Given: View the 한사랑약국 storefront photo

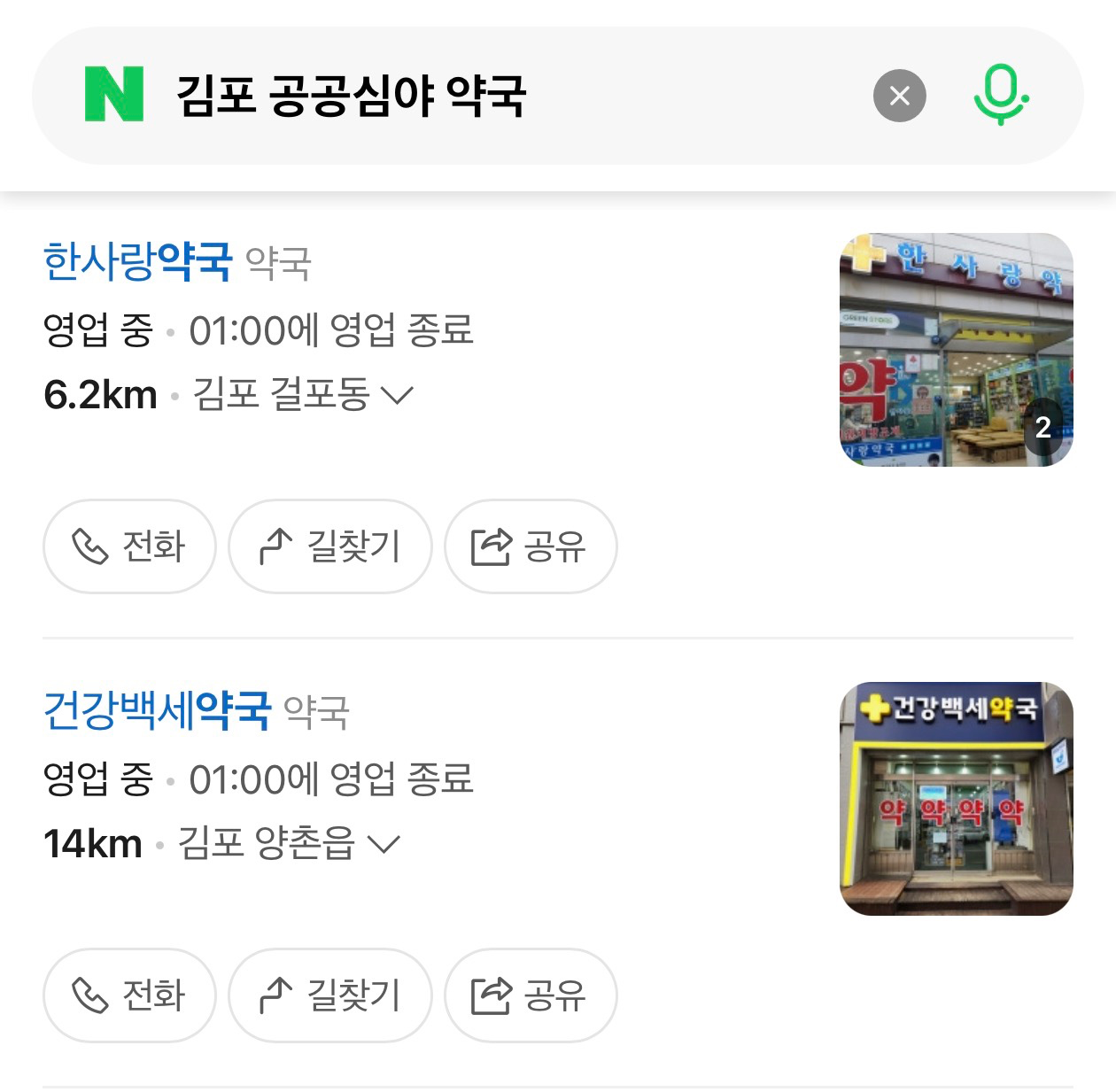Looking at the screenshot, I should pos(956,350).
